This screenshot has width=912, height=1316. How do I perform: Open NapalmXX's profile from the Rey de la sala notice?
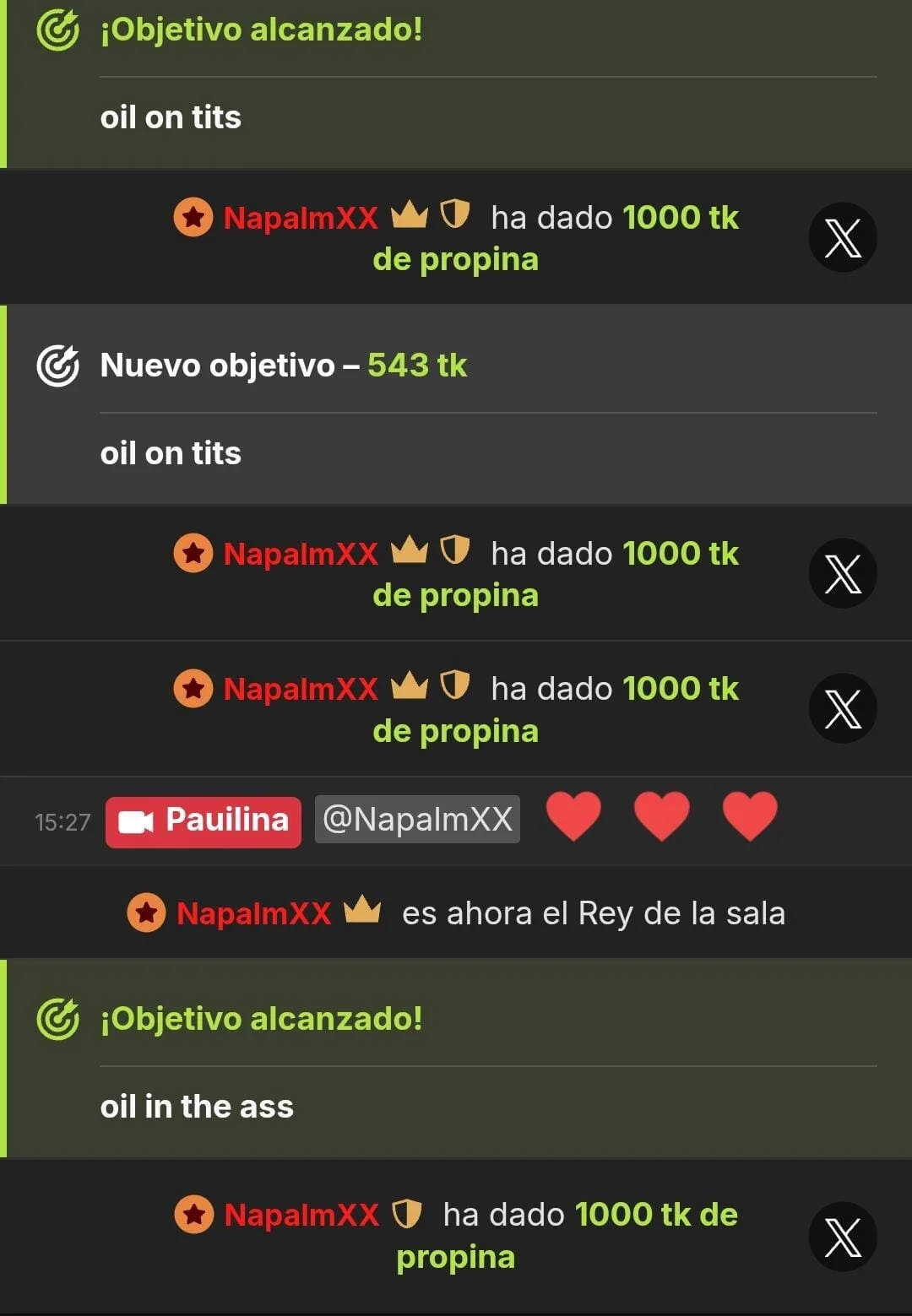(x=253, y=913)
